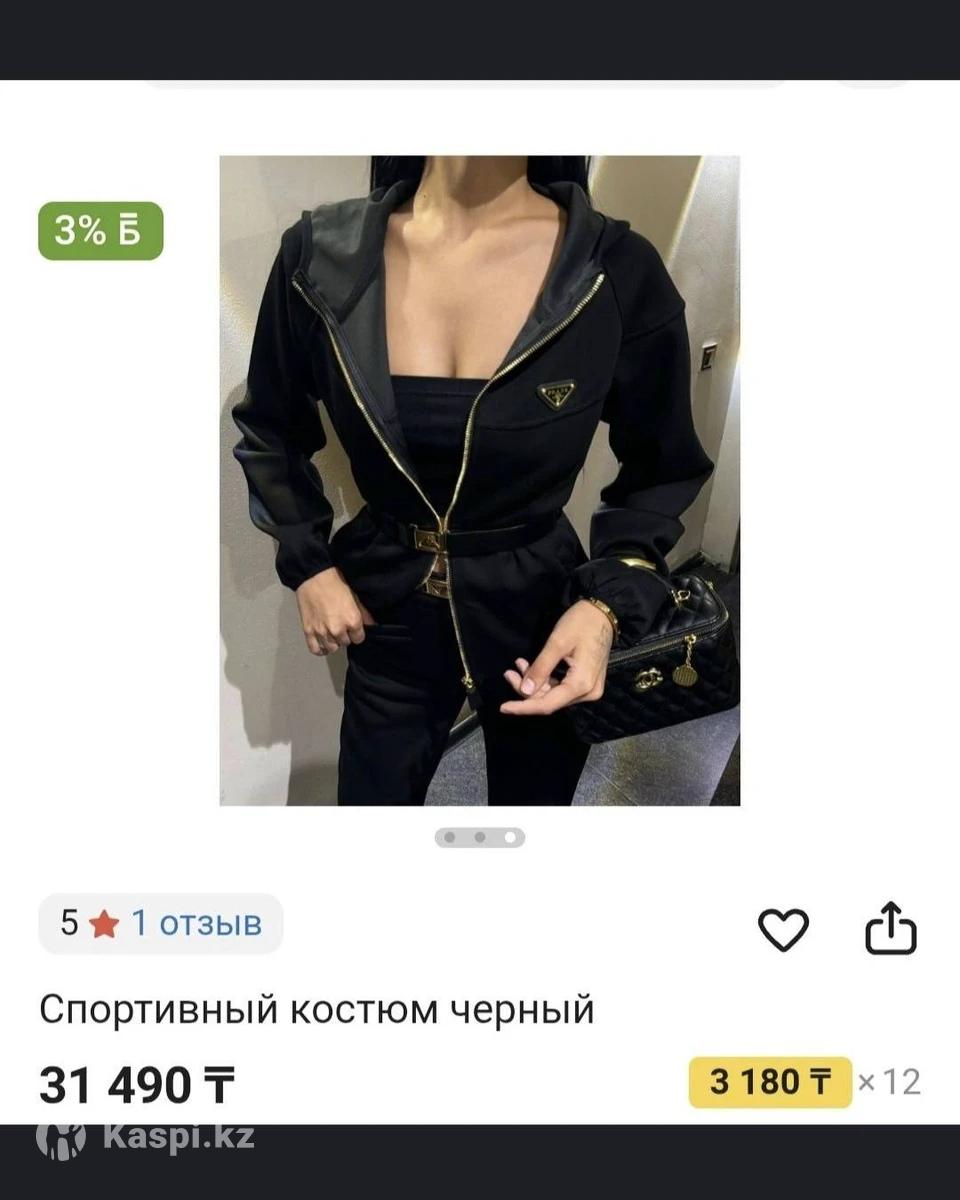This screenshot has height=1200, width=960.
Task: Tap the photo page indicator dots
Action: click(479, 837)
